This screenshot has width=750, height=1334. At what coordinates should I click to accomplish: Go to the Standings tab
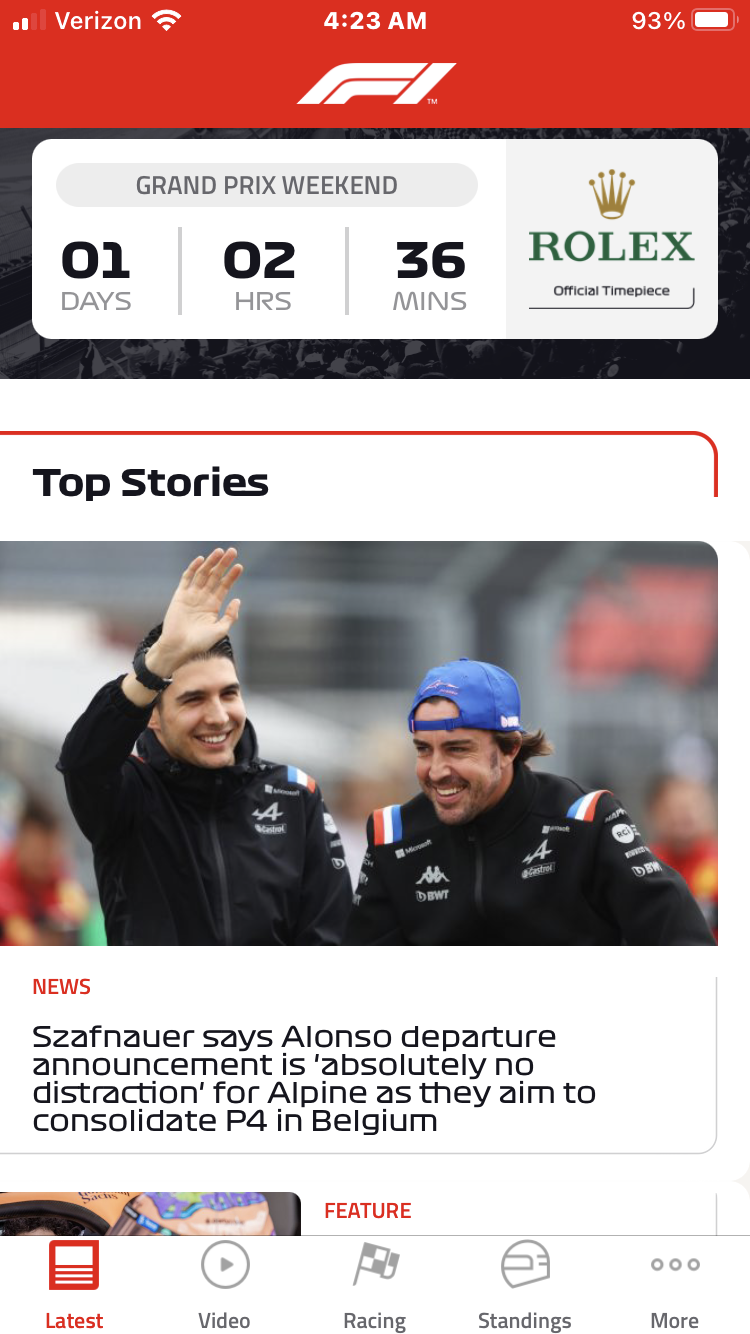tap(524, 1285)
